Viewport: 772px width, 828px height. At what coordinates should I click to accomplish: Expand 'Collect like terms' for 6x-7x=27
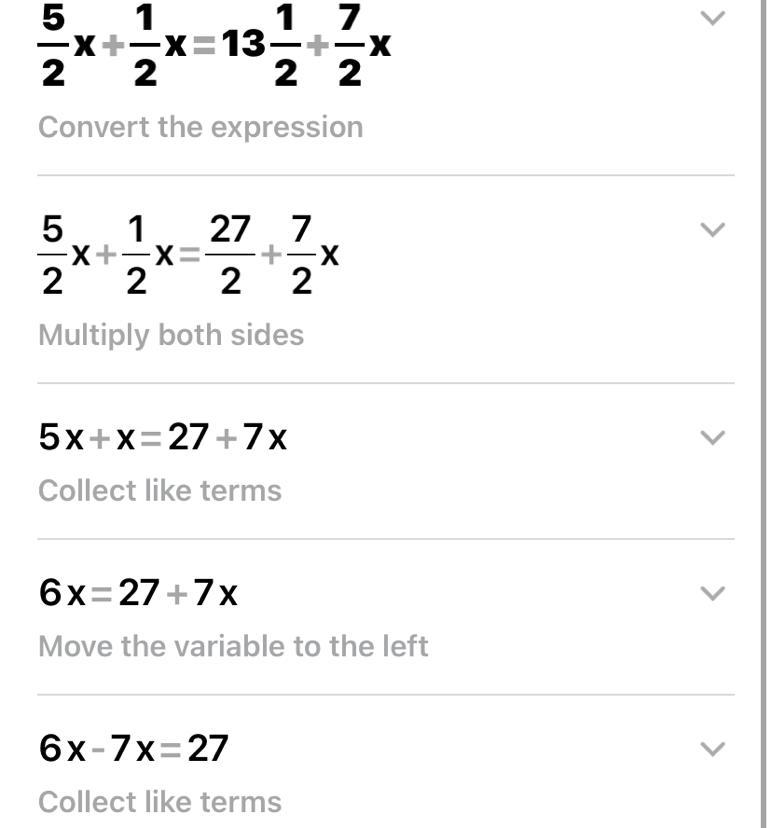point(712,749)
